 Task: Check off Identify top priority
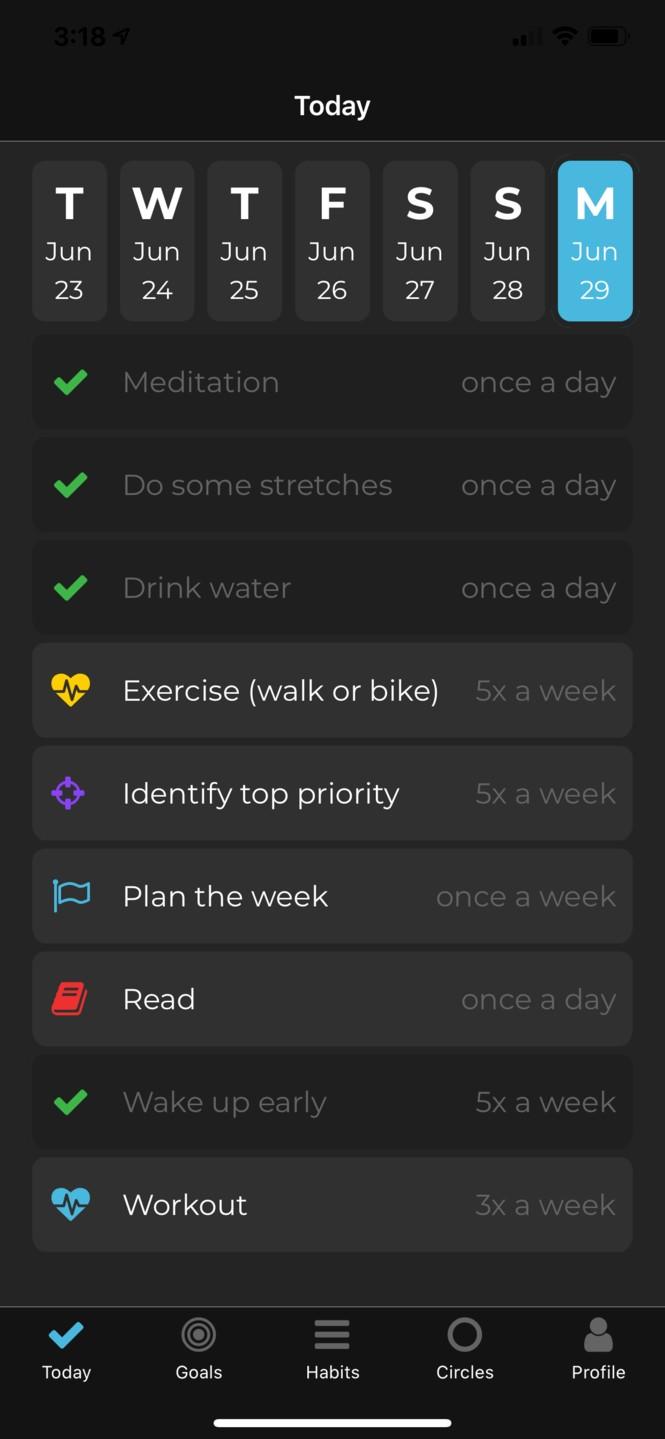70,794
